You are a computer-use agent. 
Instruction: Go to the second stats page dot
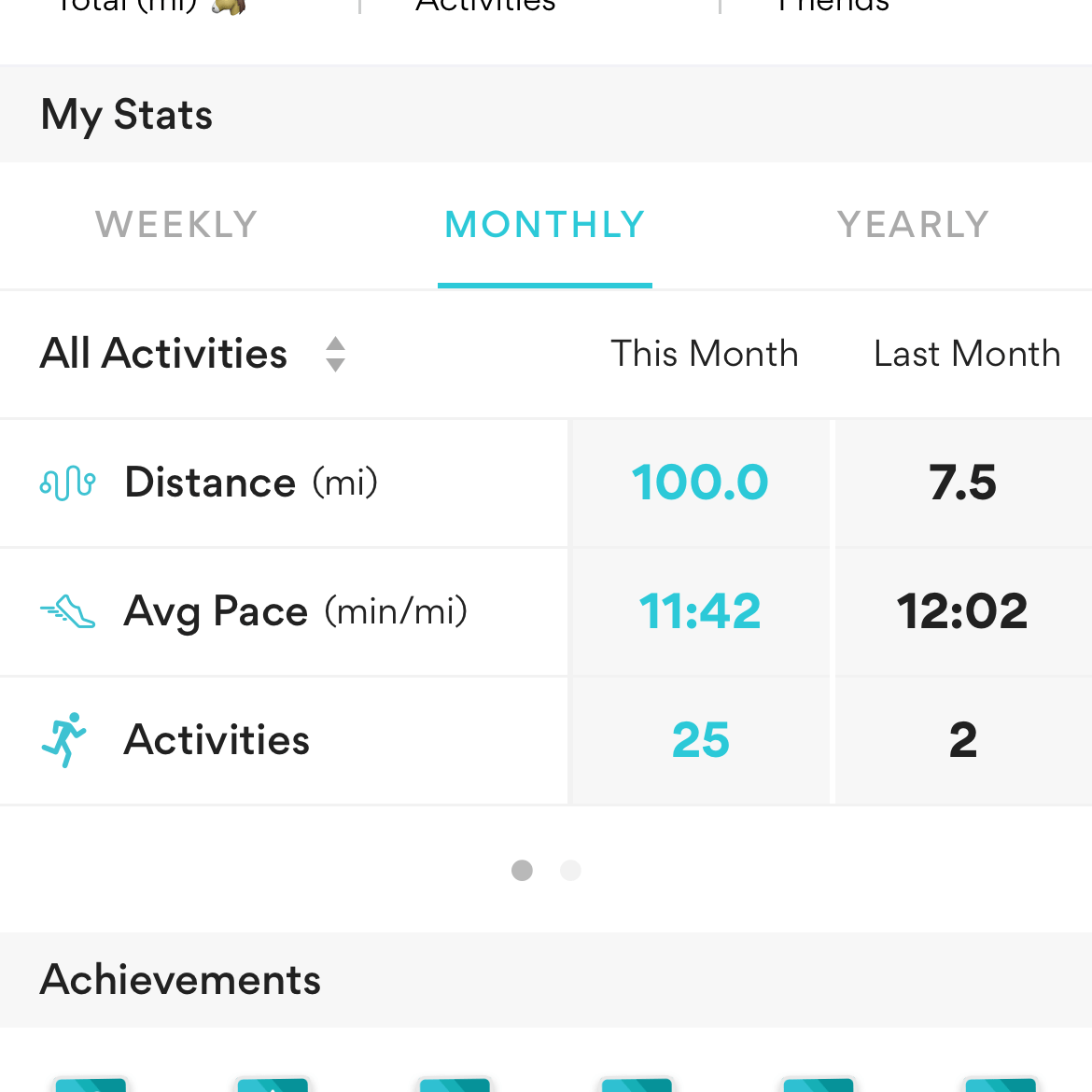(570, 871)
